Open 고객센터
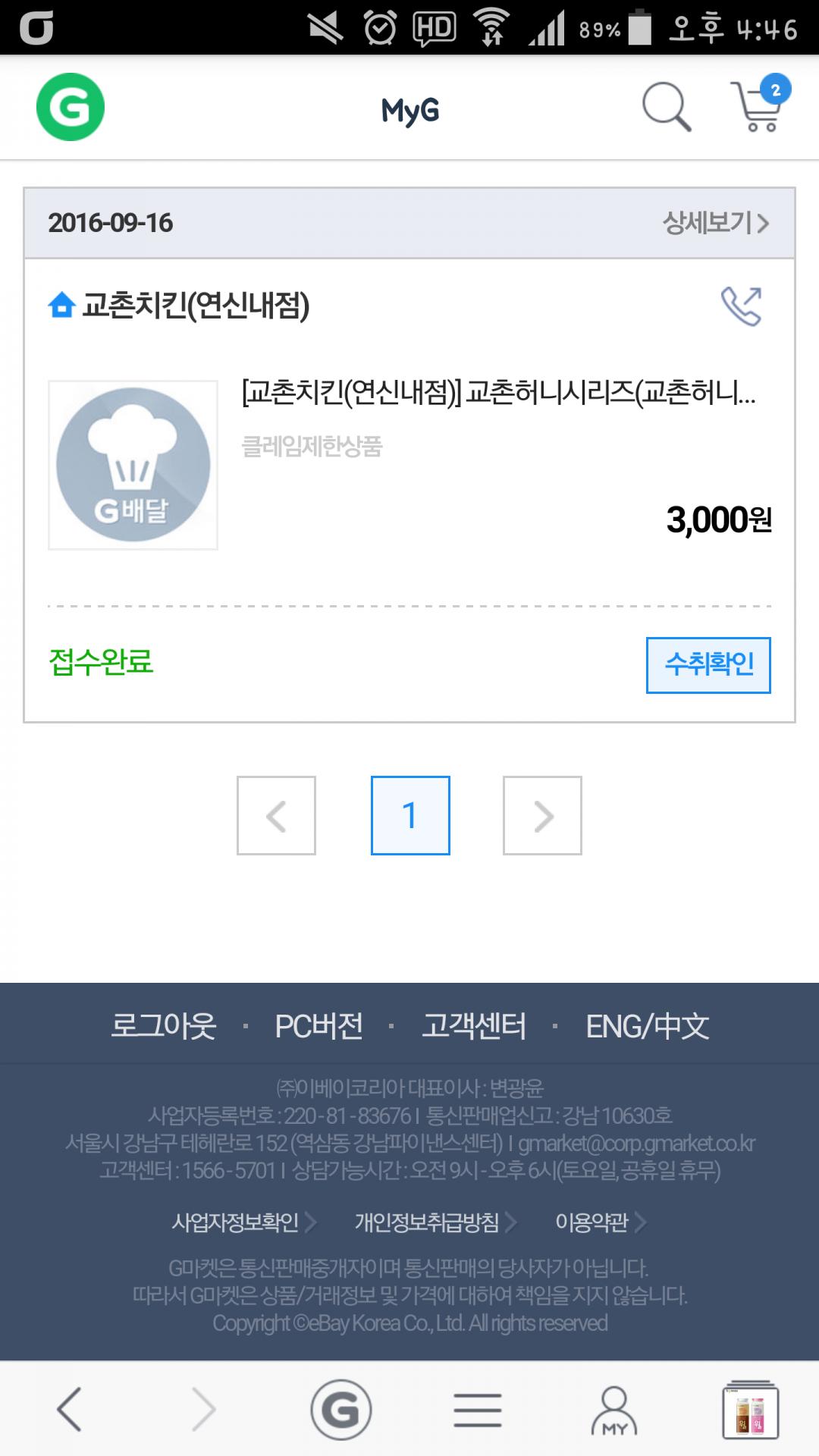This screenshot has width=819, height=1456. pos(474,1026)
